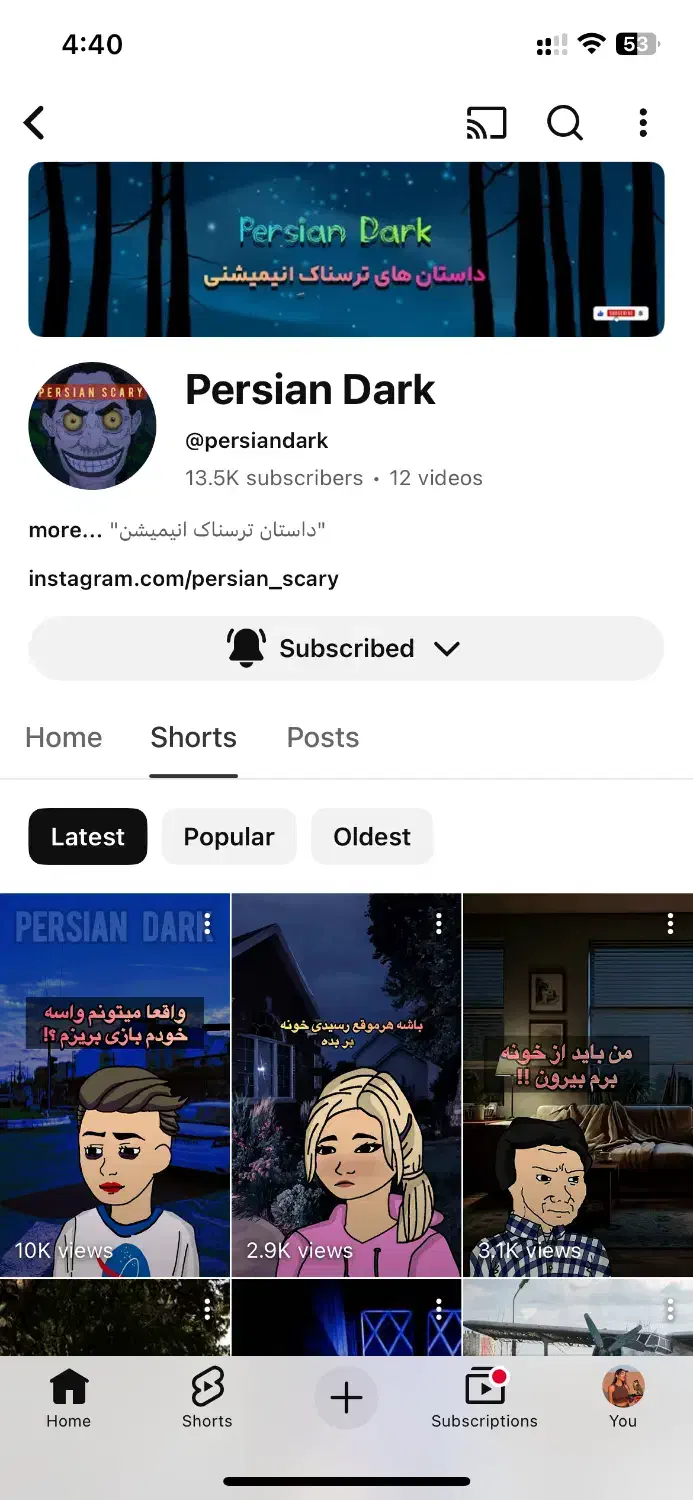Viewport: 693px width, 1500px height.
Task: Open the Subscribed notification dropdown
Action: [346, 648]
